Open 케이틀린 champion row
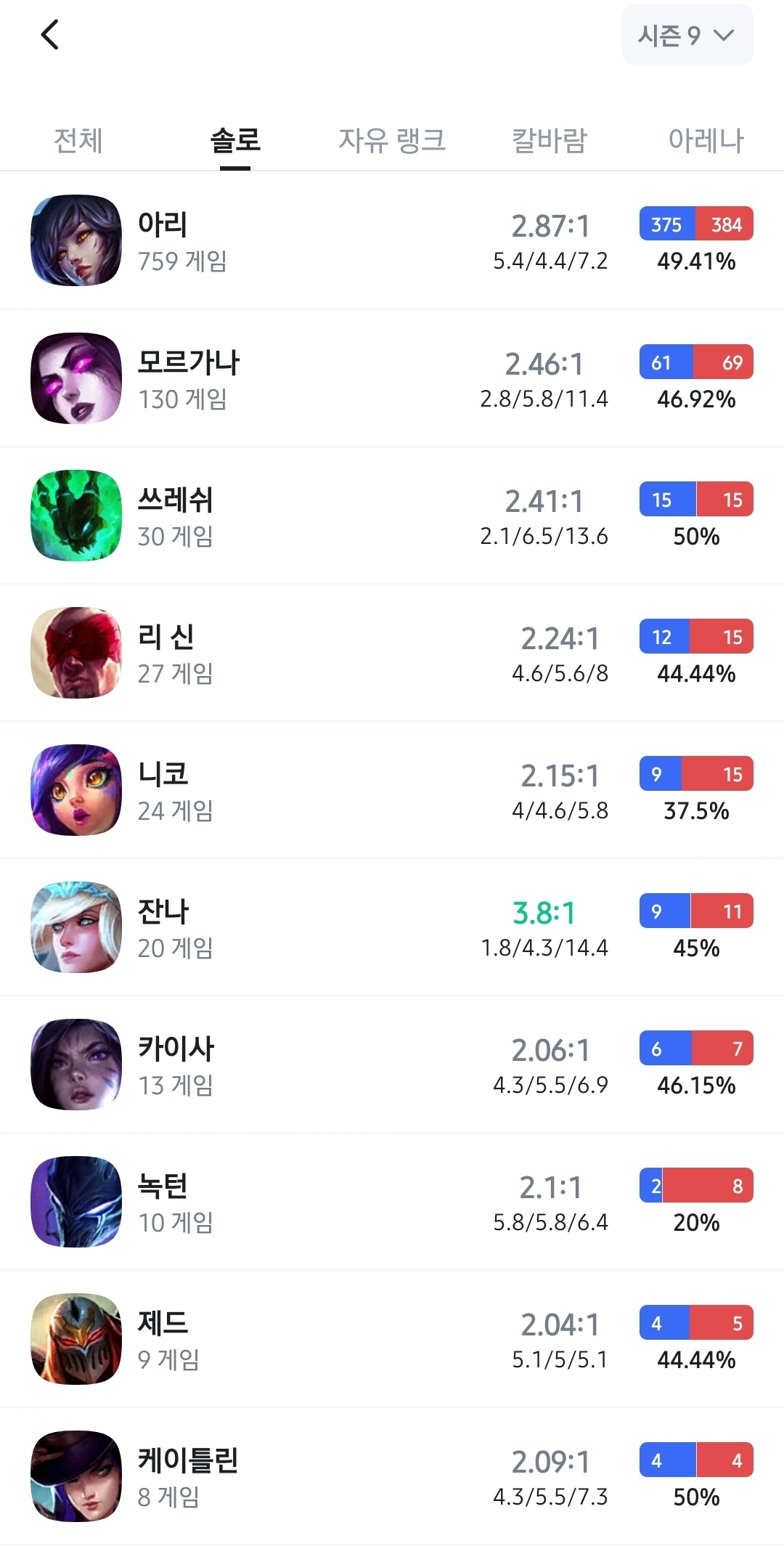The width and height of the screenshot is (784, 1554). click(392, 1476)
